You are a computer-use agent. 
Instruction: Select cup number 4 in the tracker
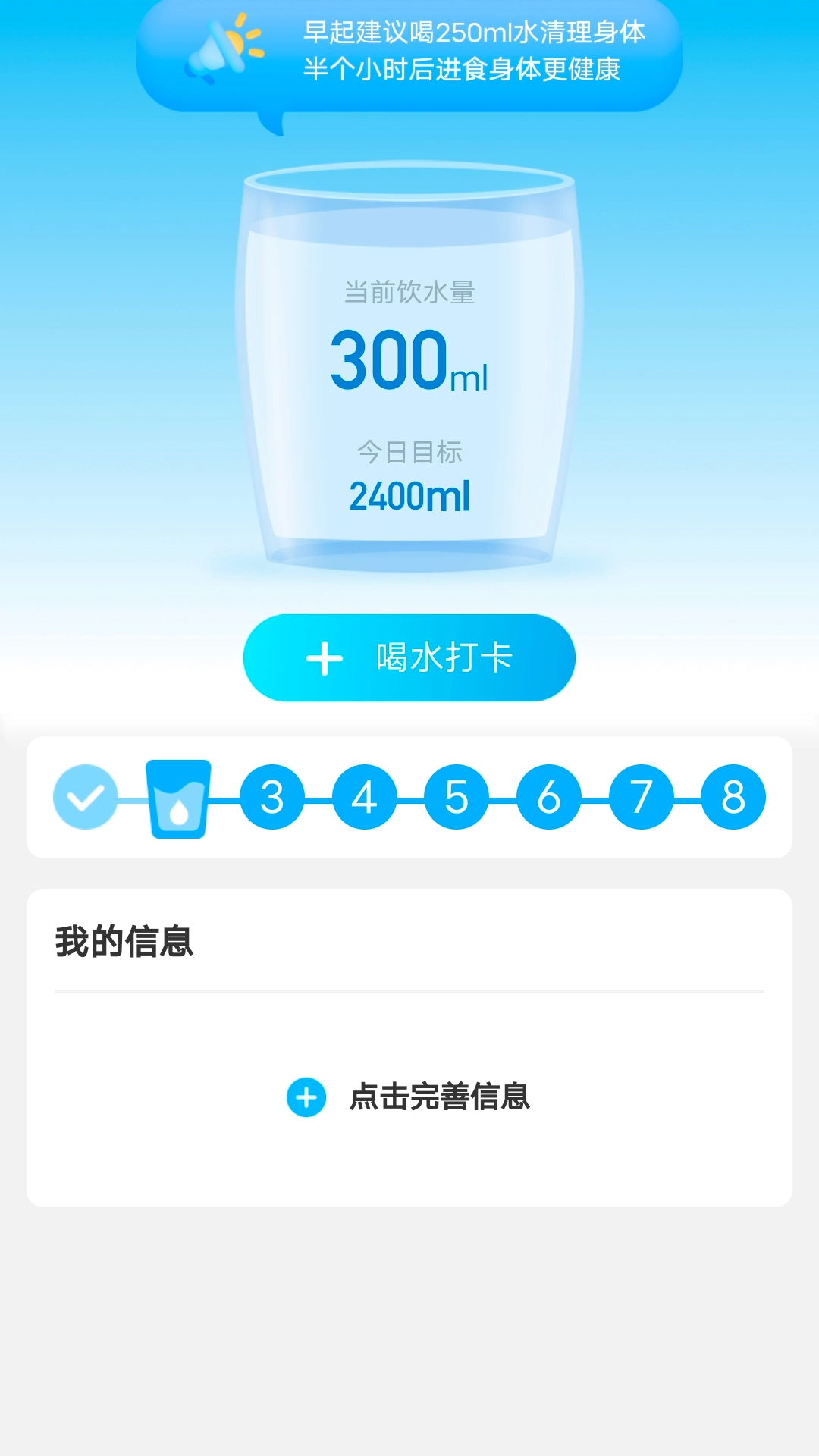(363, 797)
